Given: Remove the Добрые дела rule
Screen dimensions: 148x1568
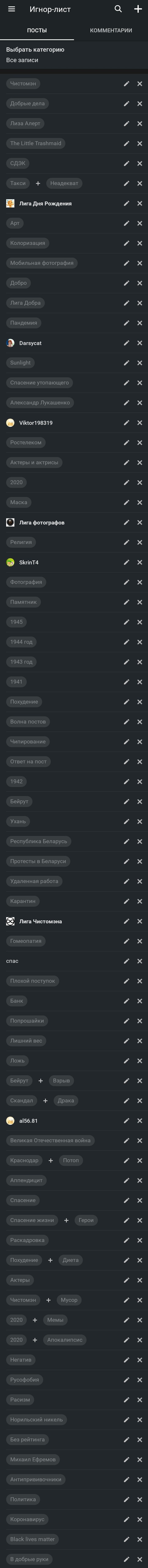Looking at the screenshot, I should [140, 103].
